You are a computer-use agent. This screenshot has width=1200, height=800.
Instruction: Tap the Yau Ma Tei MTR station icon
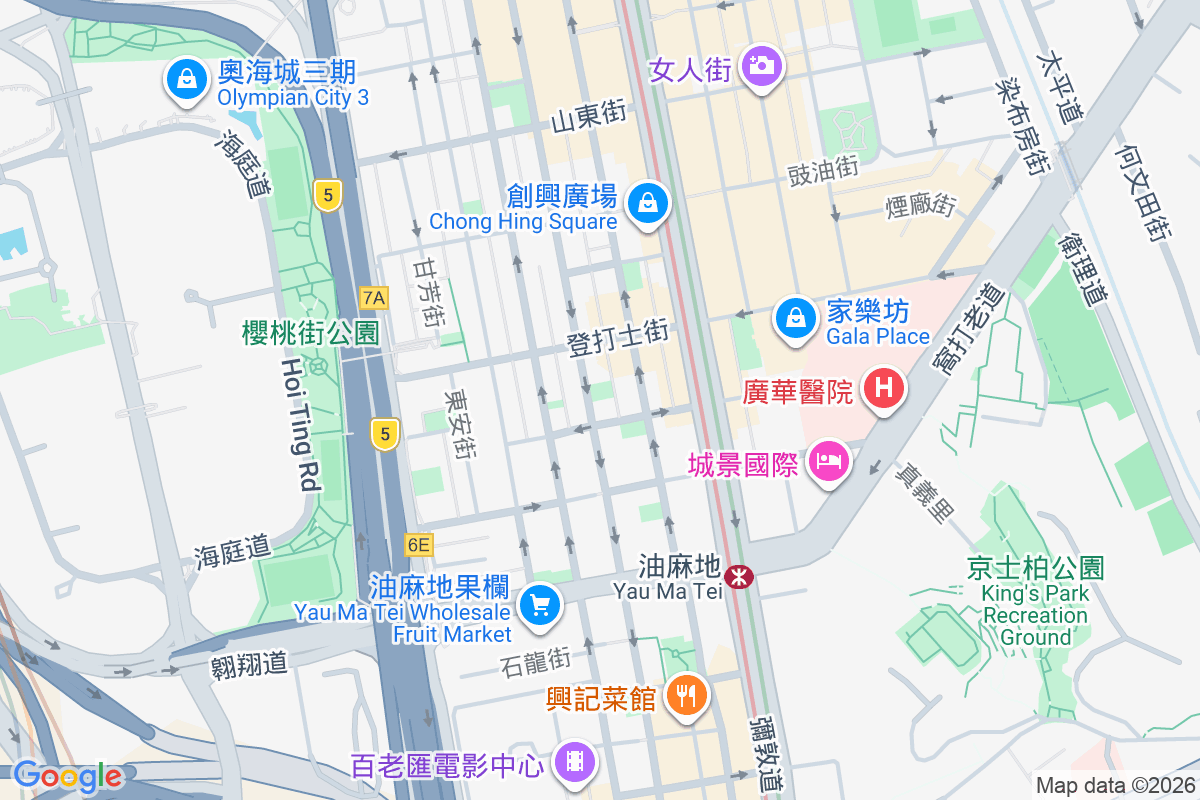[x=738, y=577]
